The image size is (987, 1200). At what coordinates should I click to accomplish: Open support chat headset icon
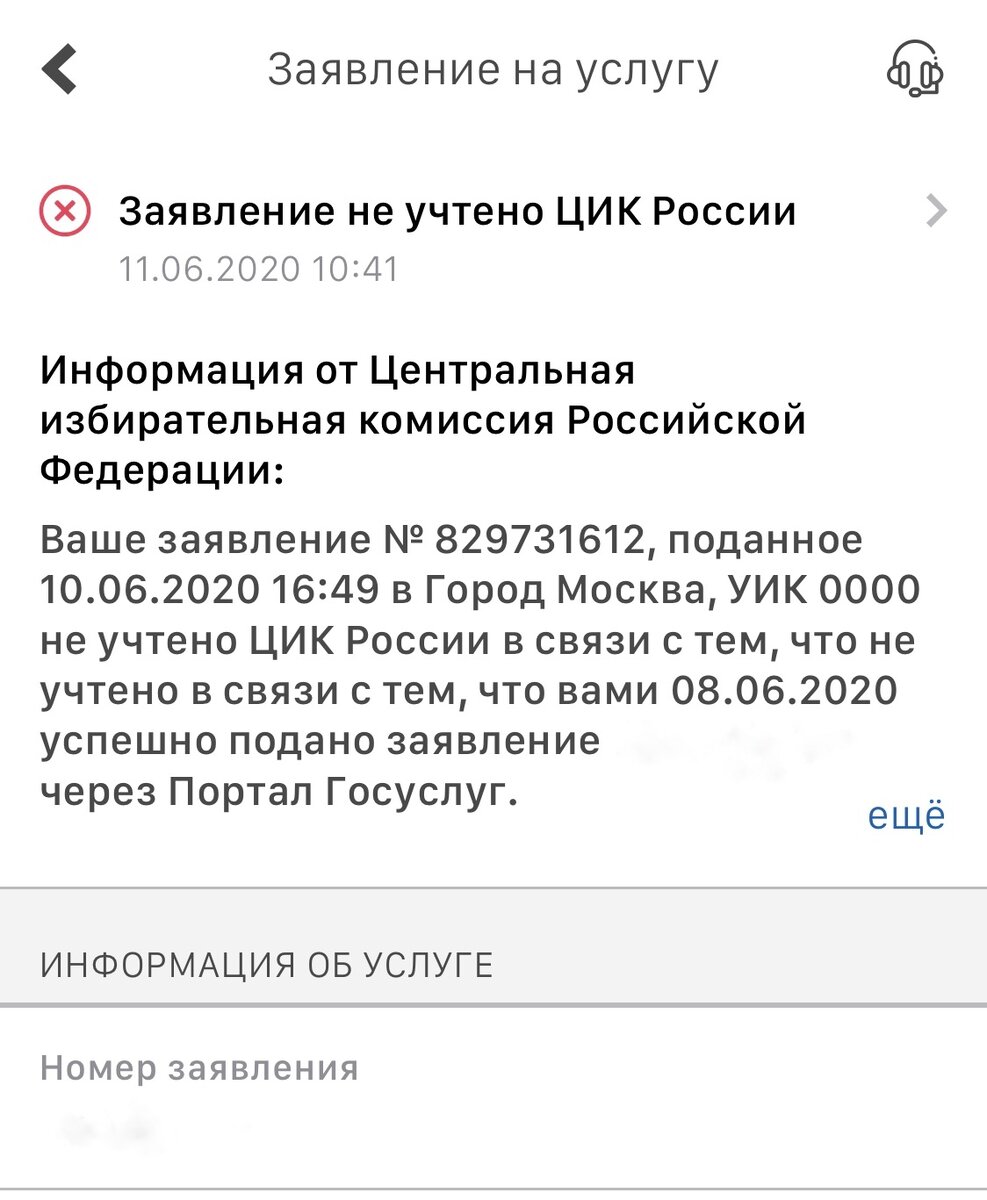(x=915, y=70)
